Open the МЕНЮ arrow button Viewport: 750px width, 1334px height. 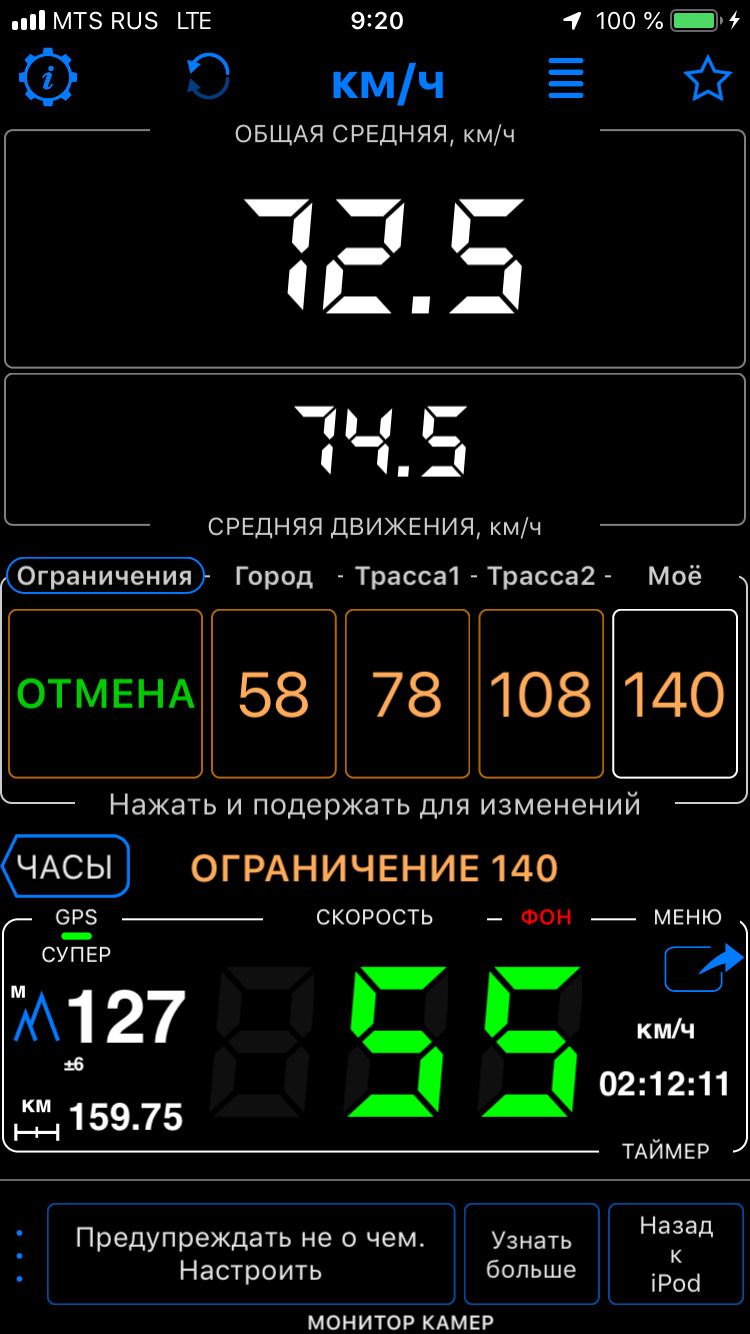coord(703,966)
